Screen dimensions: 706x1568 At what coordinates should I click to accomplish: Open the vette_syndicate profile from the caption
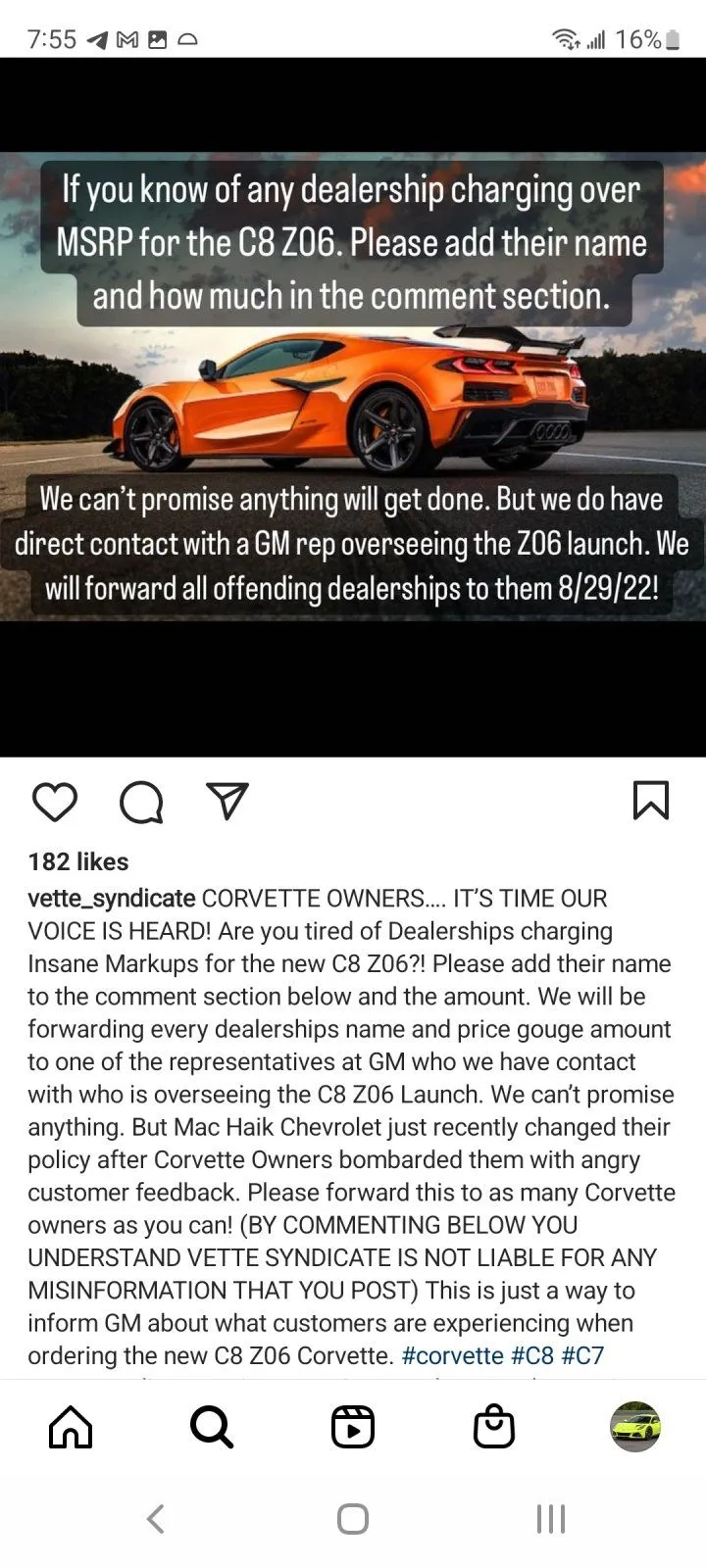click(111, 899)
